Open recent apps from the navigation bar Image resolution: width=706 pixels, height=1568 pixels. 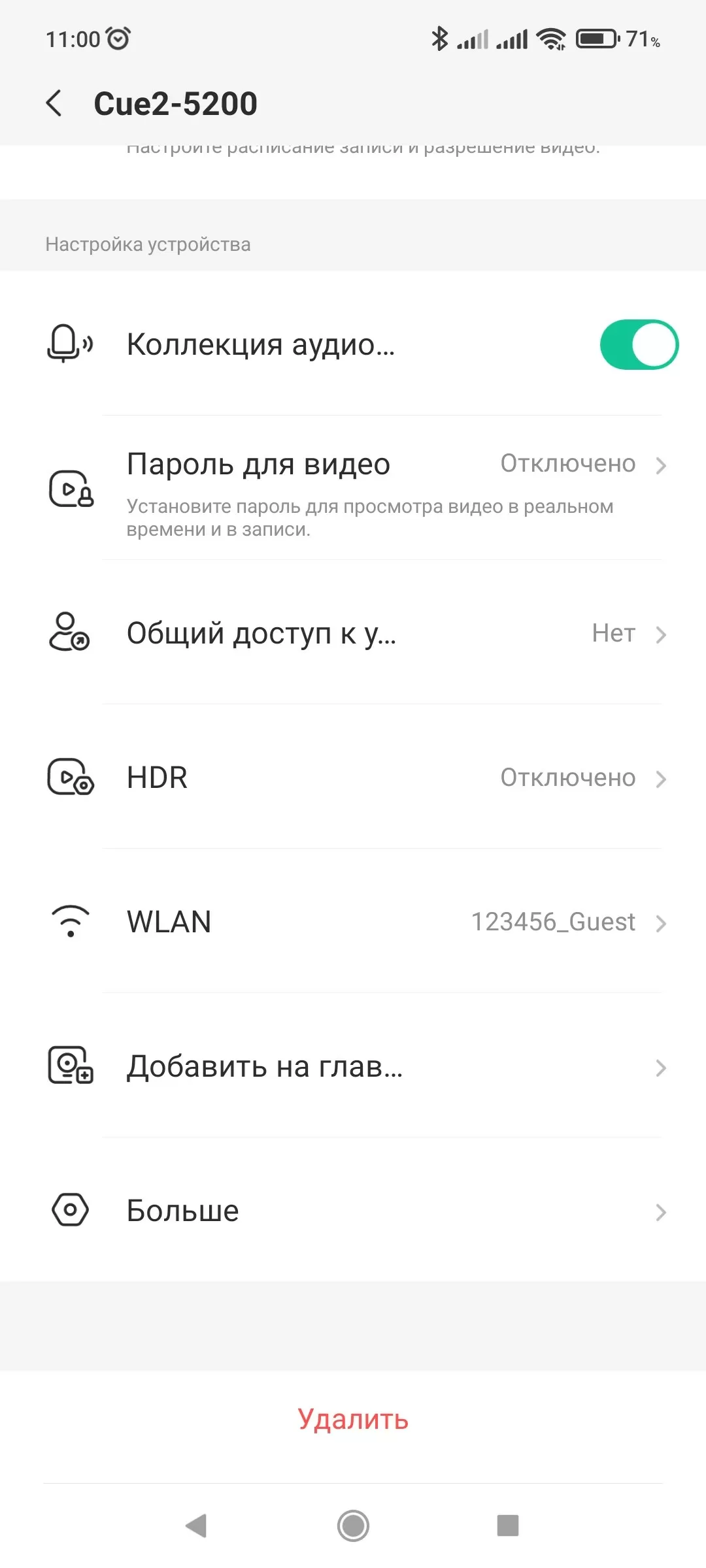pos(508,1526)
